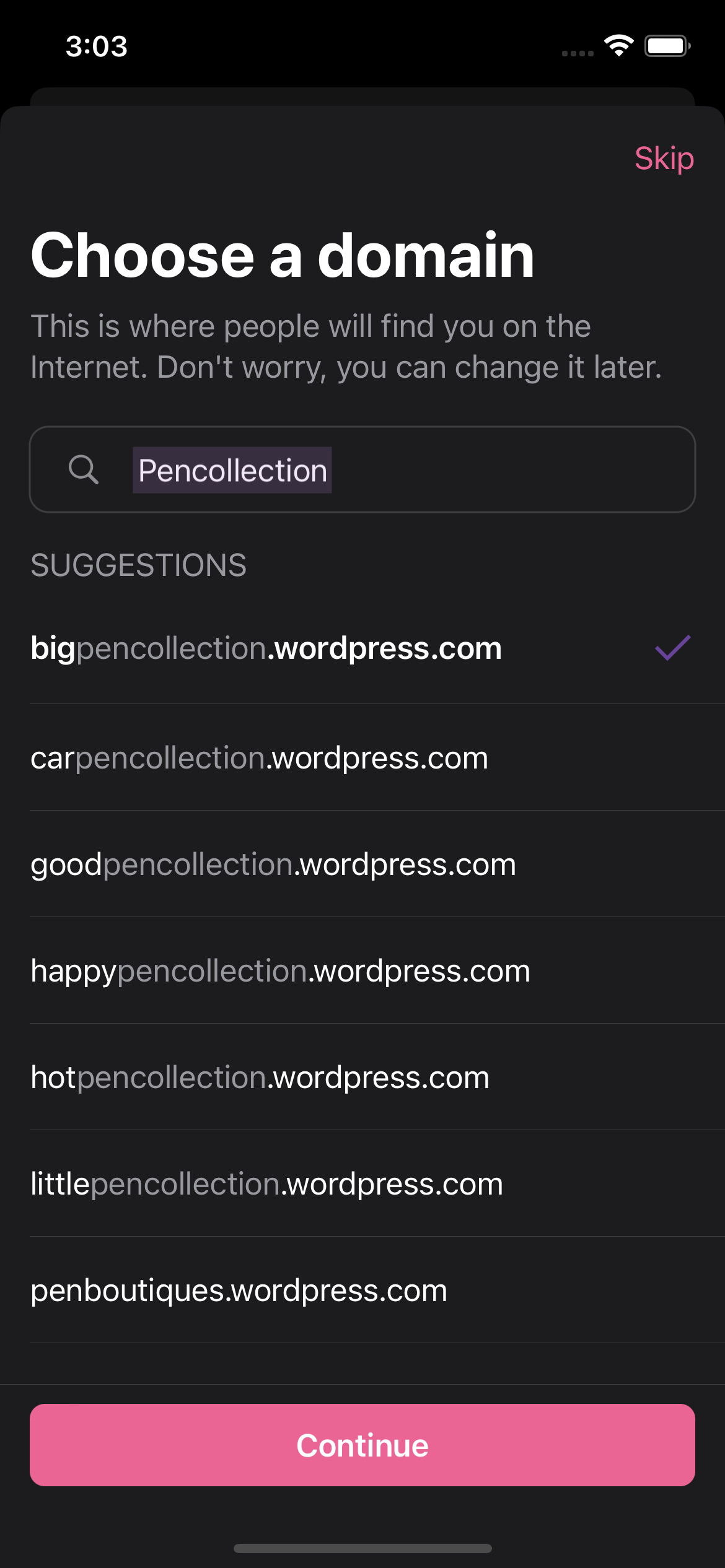The height and width of the screenshot is (1568, 725).
Task: Select happypencollection.wordpress.com domain
Action: 281,971
